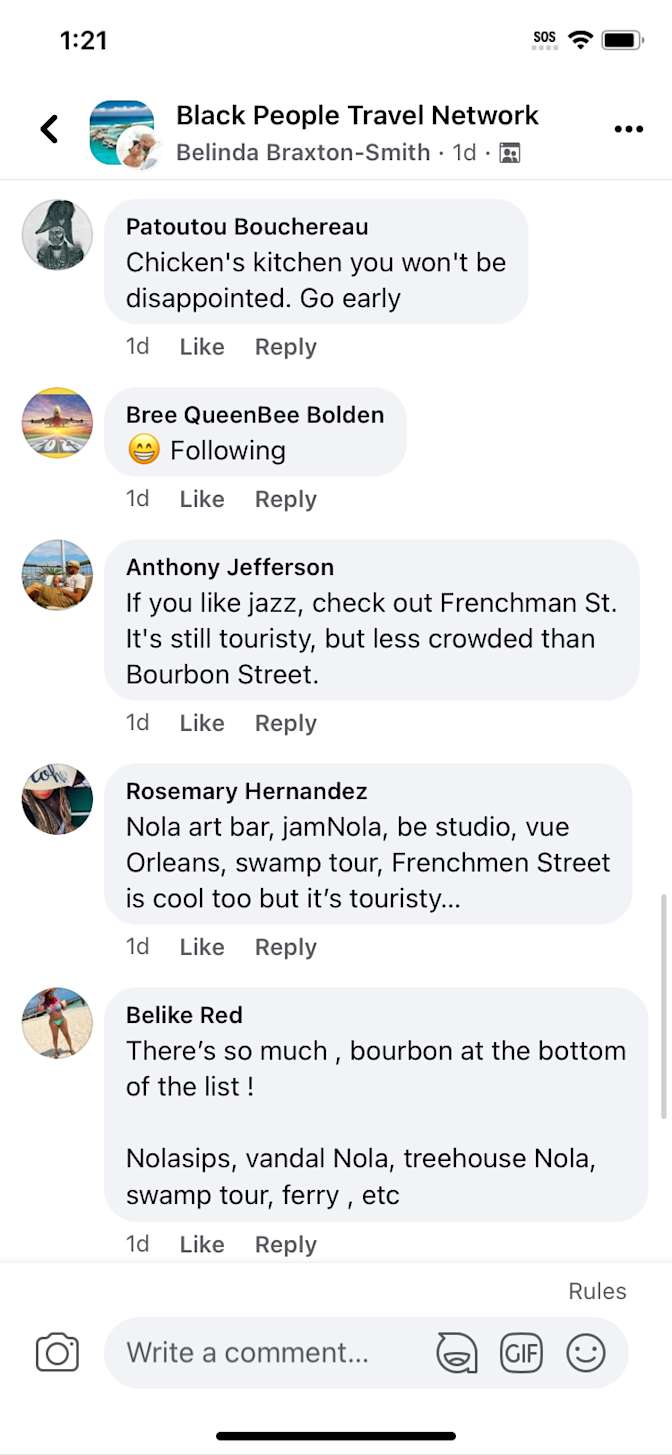Image resolution: width=672 pixels, height=1455 pixels.
Task: Open the sticker/avatar picker icon
Action: point(457,1353)
